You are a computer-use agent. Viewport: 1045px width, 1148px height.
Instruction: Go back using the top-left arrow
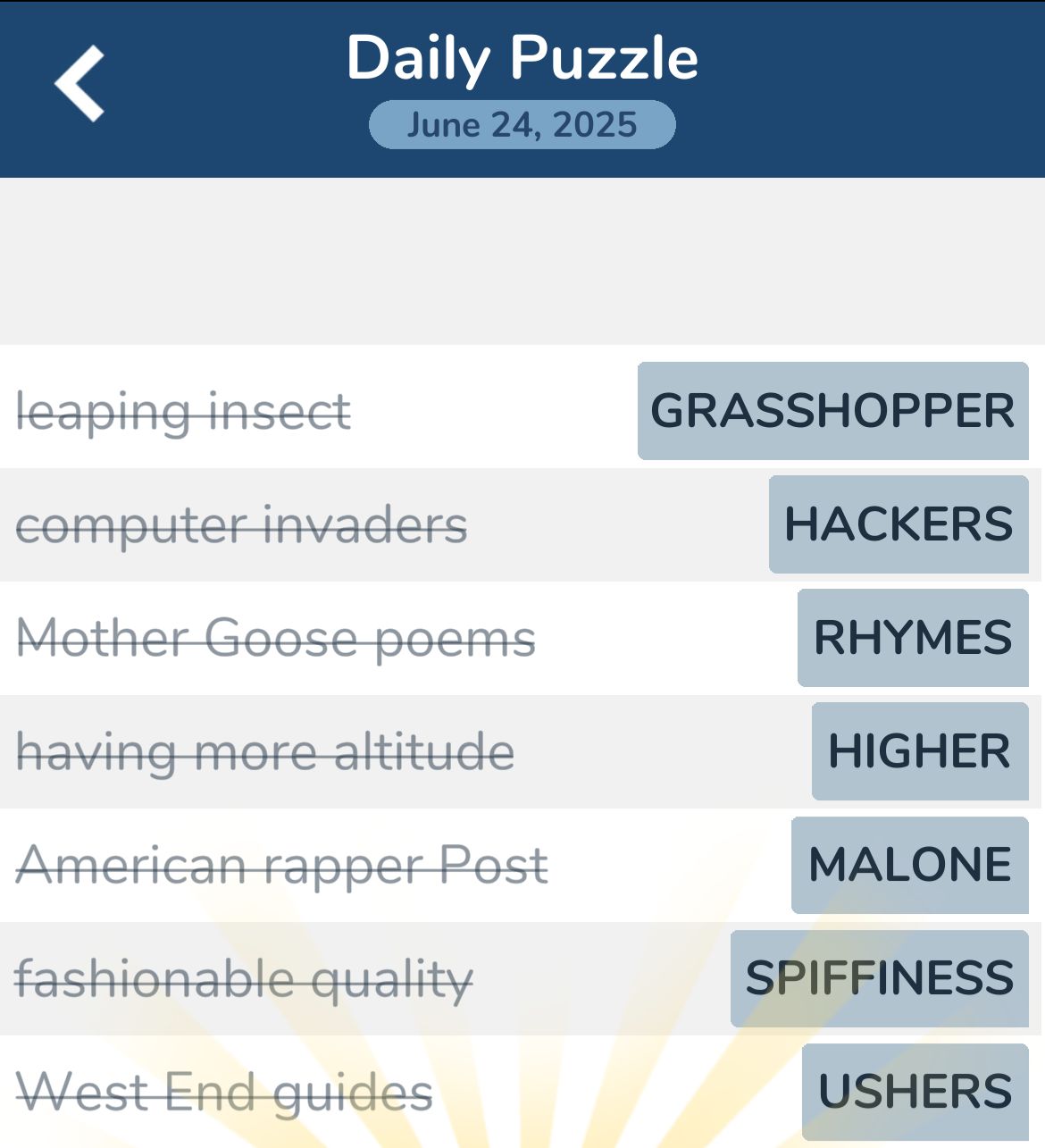click(80, 84)
